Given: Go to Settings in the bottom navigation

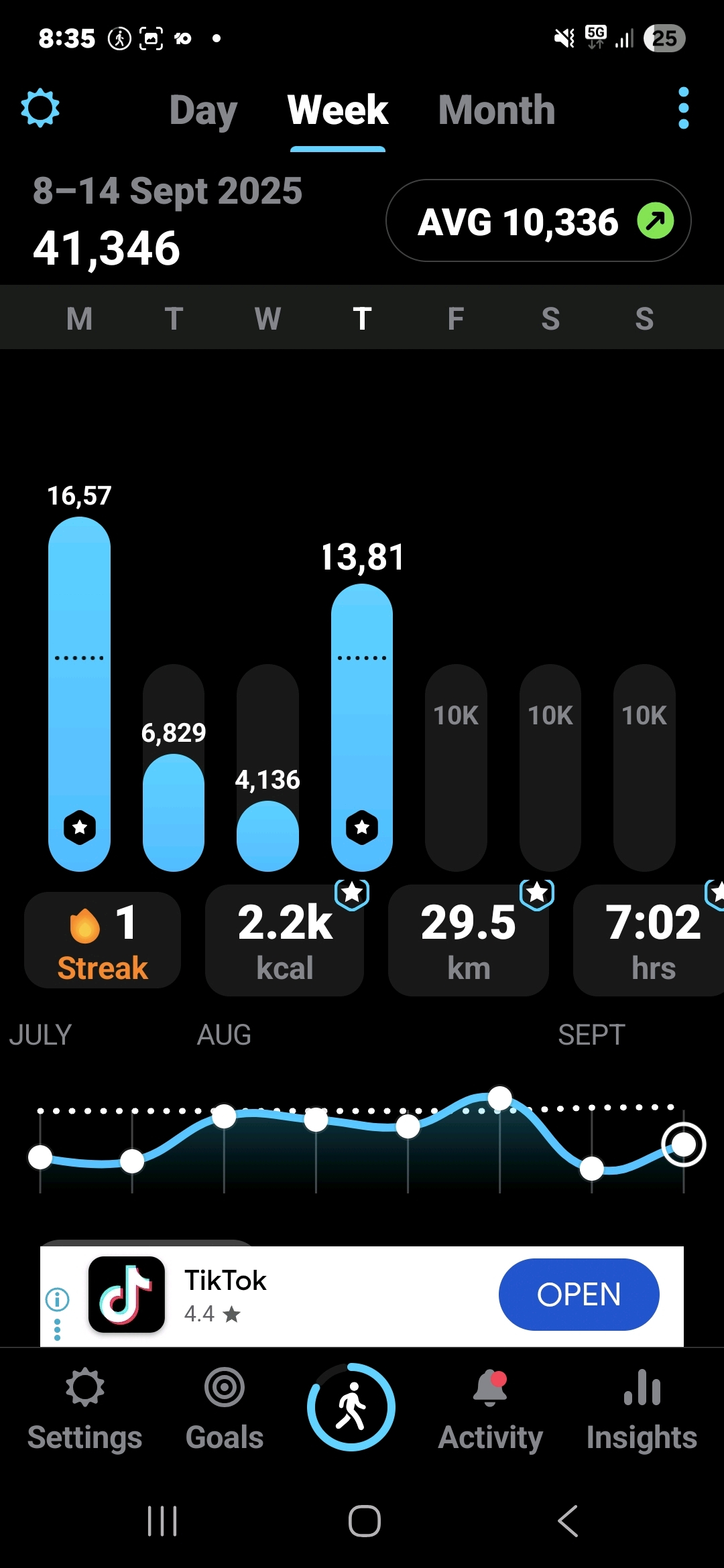Looking at the screenshot, I should click(85, 1410).
